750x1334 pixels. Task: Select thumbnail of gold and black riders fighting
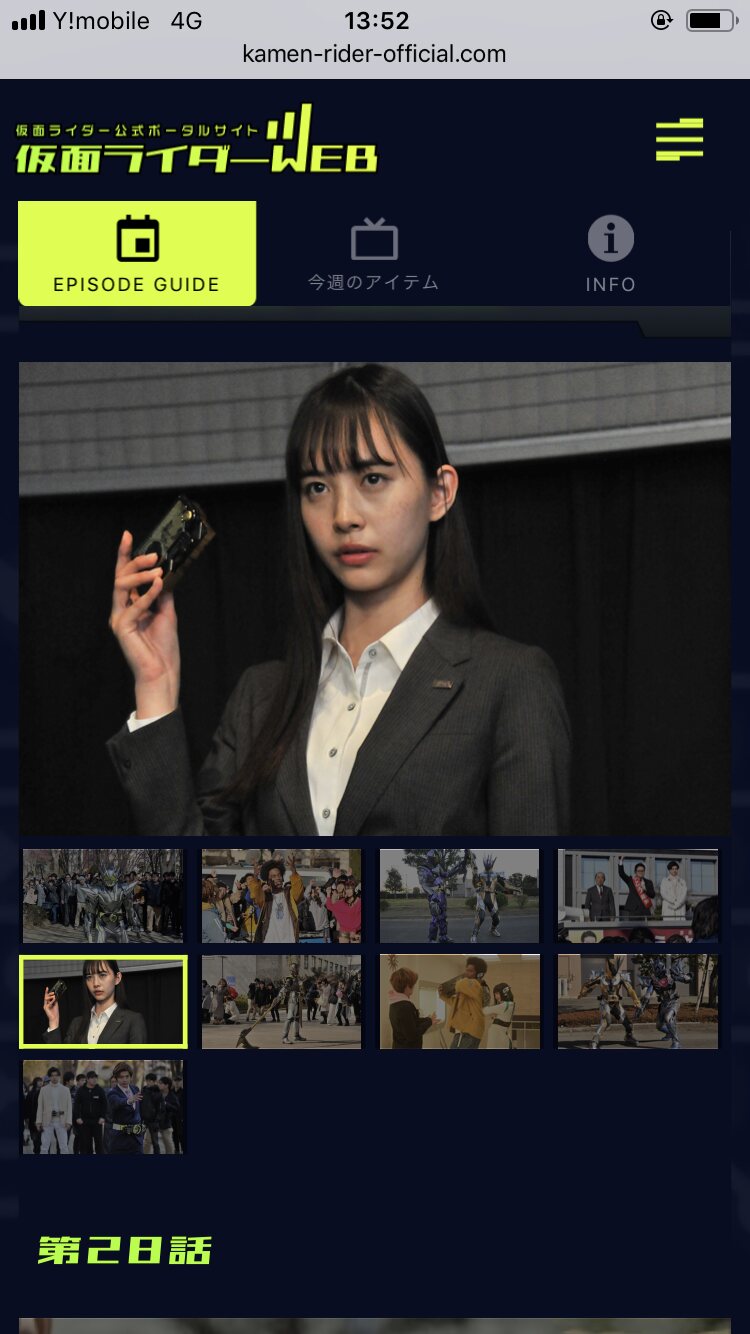pos(637,1001)
